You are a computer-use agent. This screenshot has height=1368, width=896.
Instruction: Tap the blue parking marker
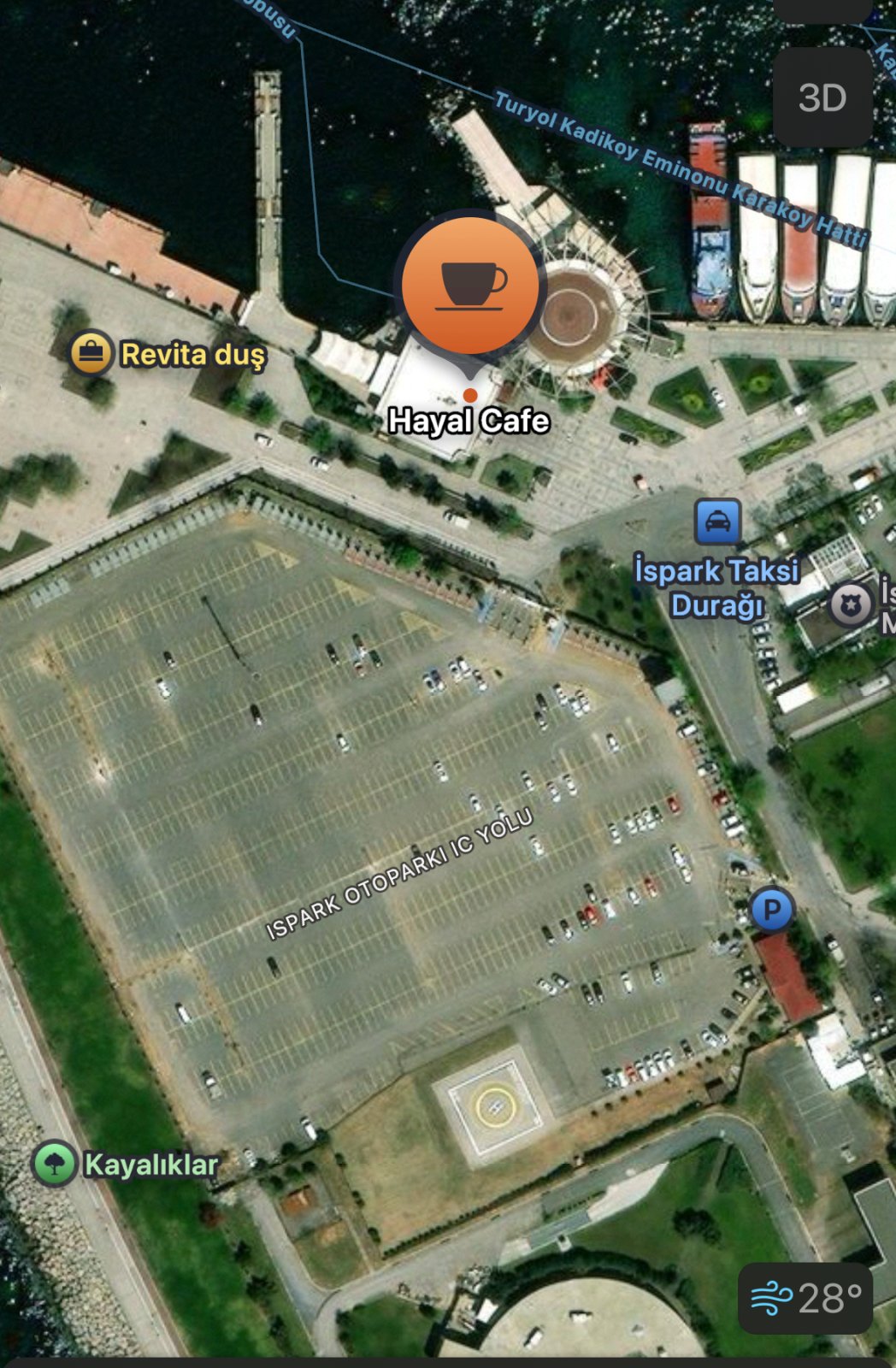click(771, 909)
